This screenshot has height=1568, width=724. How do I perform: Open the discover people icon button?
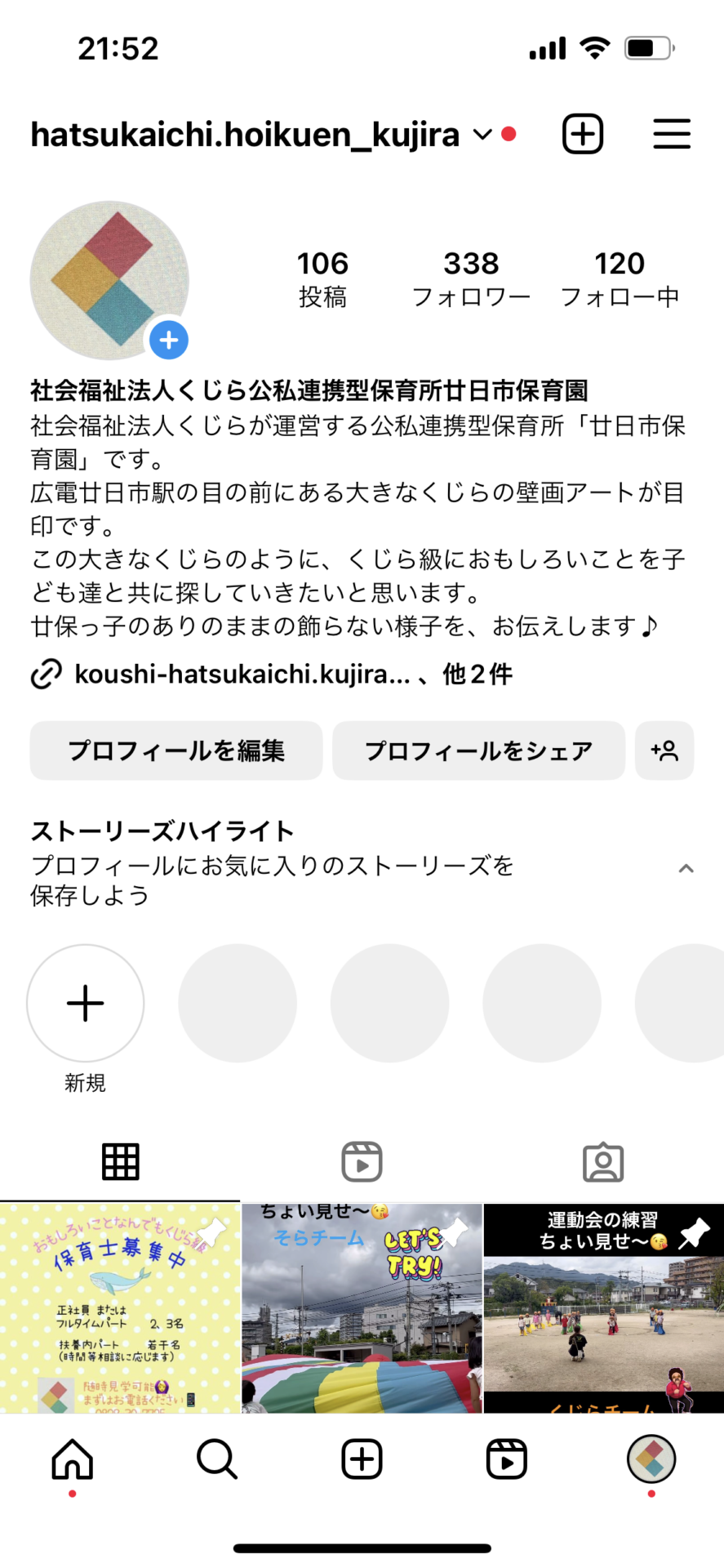pos(664,751)
